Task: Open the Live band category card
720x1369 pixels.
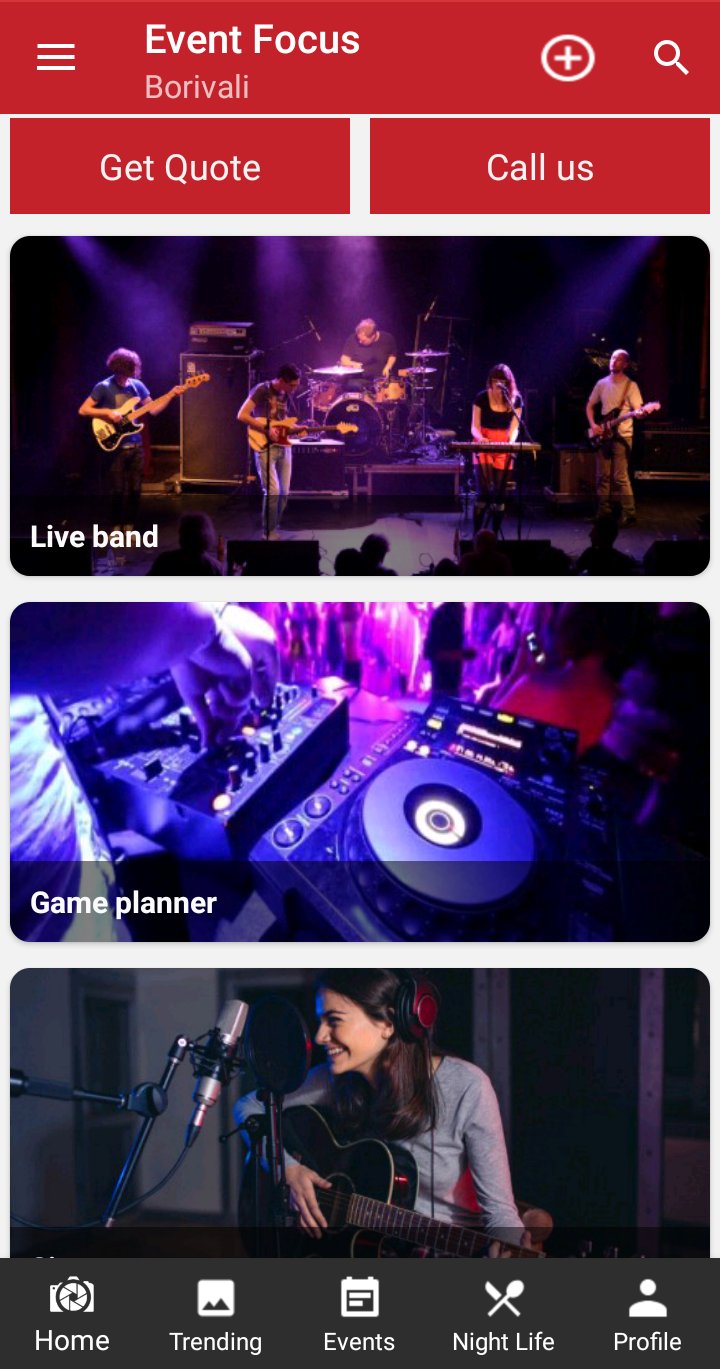Action: click(359, 404)
